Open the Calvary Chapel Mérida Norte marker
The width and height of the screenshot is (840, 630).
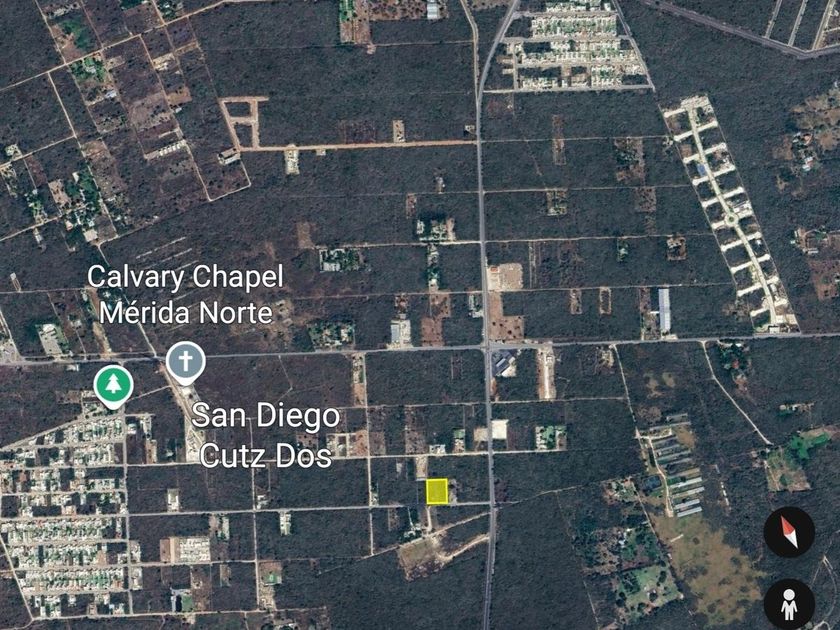[x=184, y=361]
